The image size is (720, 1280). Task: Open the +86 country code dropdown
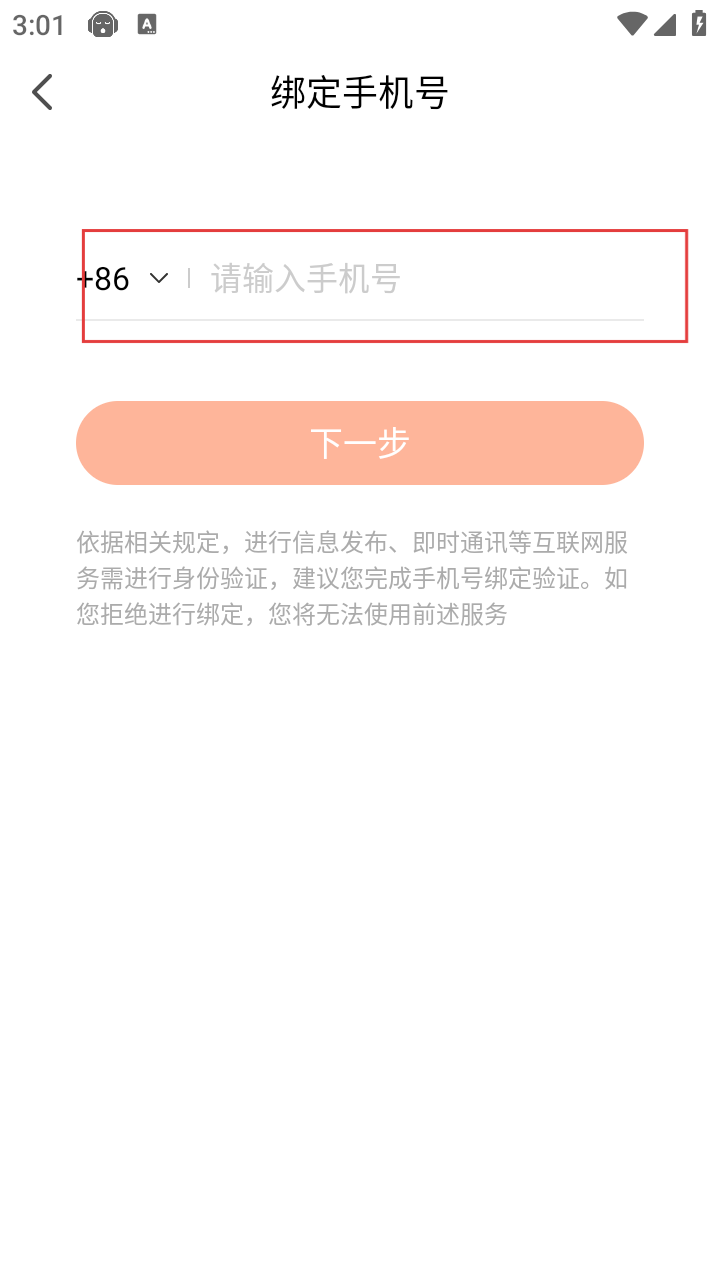(124, 278)
